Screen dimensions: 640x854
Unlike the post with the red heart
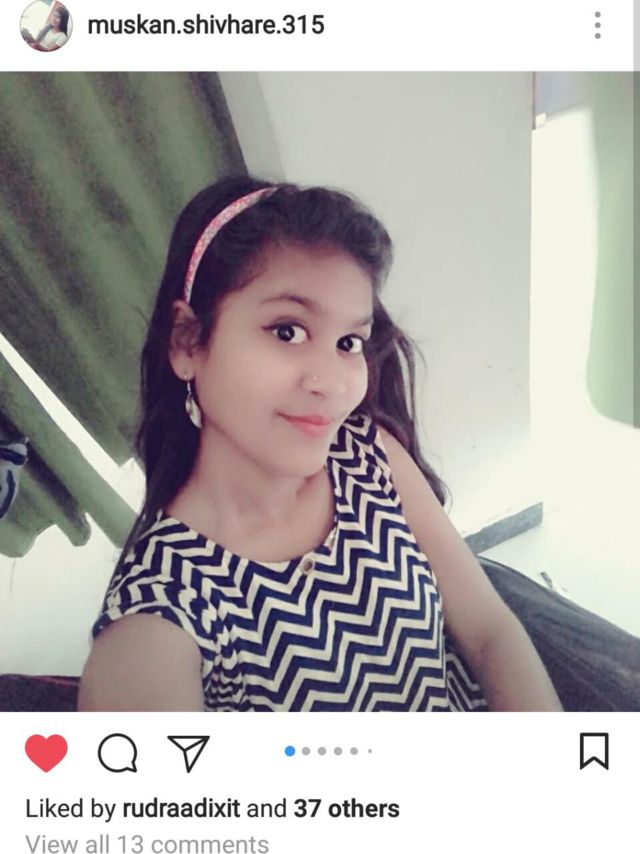[x=46, y=752]
